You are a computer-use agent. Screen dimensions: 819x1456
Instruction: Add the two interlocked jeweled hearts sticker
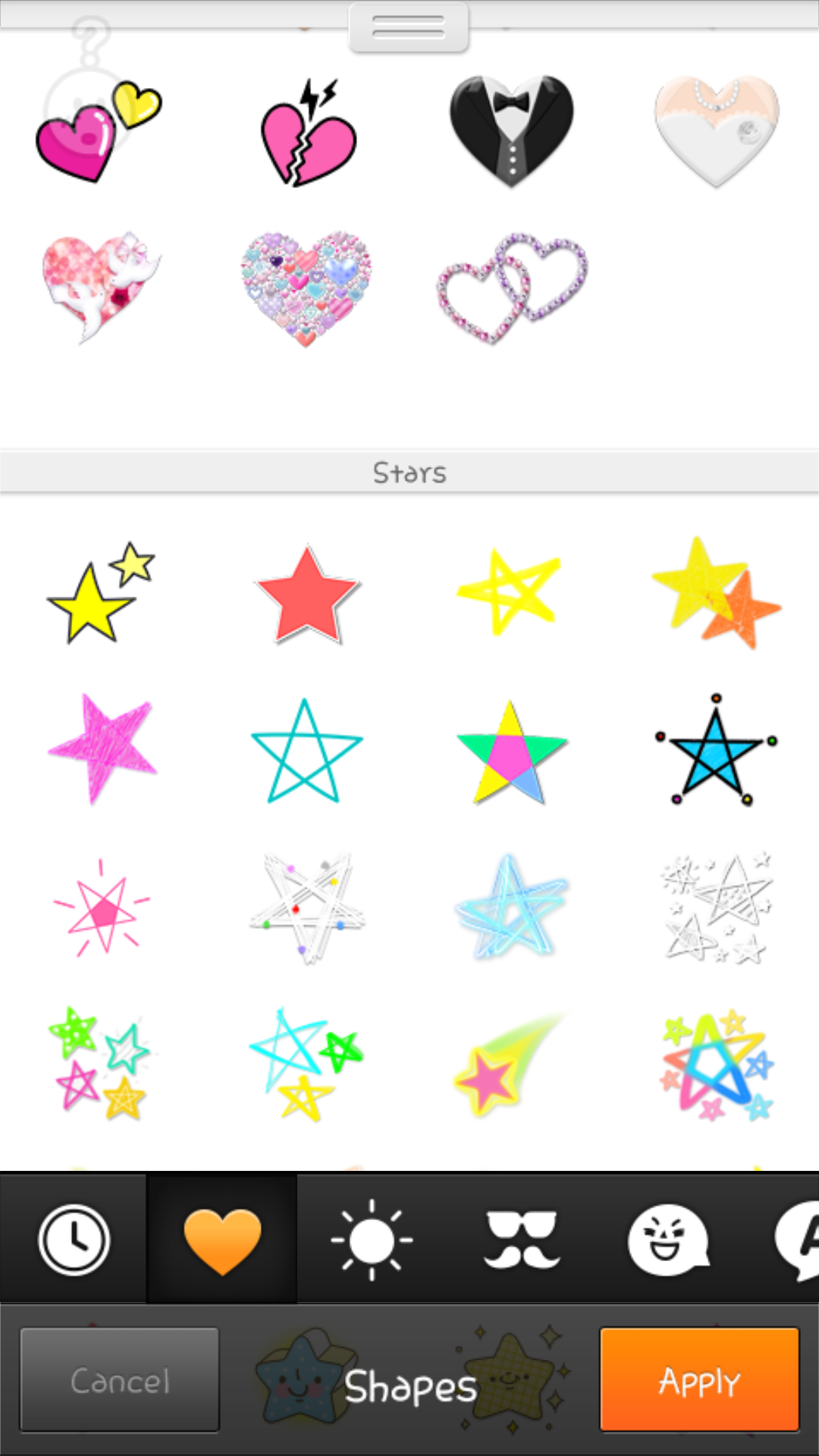[512, 288]
